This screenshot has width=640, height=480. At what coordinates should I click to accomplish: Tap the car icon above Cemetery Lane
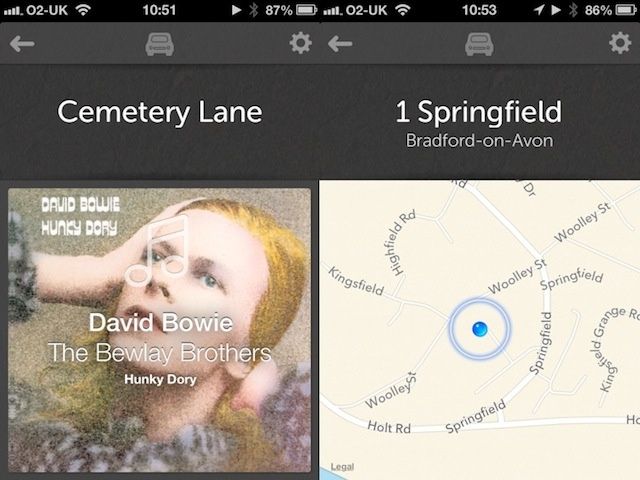160,44
